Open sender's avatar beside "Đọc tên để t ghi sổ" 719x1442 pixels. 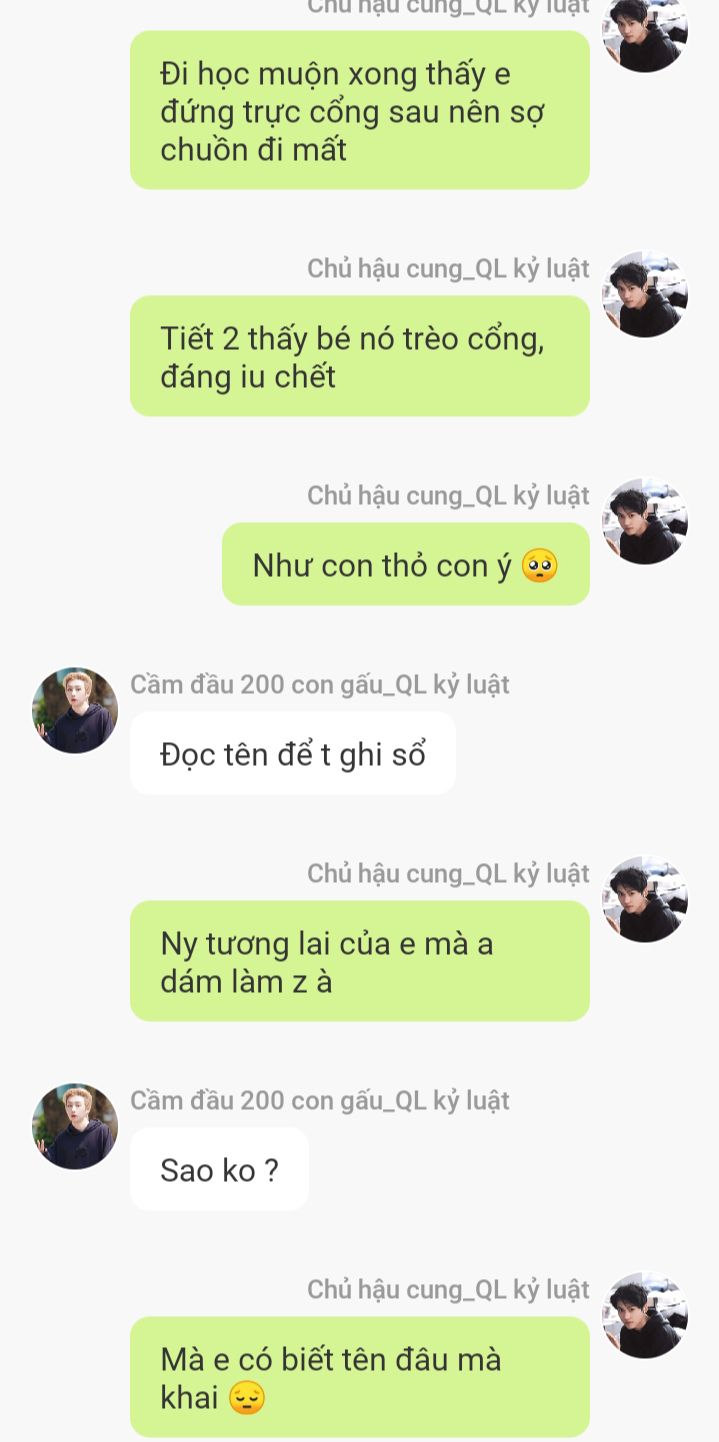tap(75, 710)
